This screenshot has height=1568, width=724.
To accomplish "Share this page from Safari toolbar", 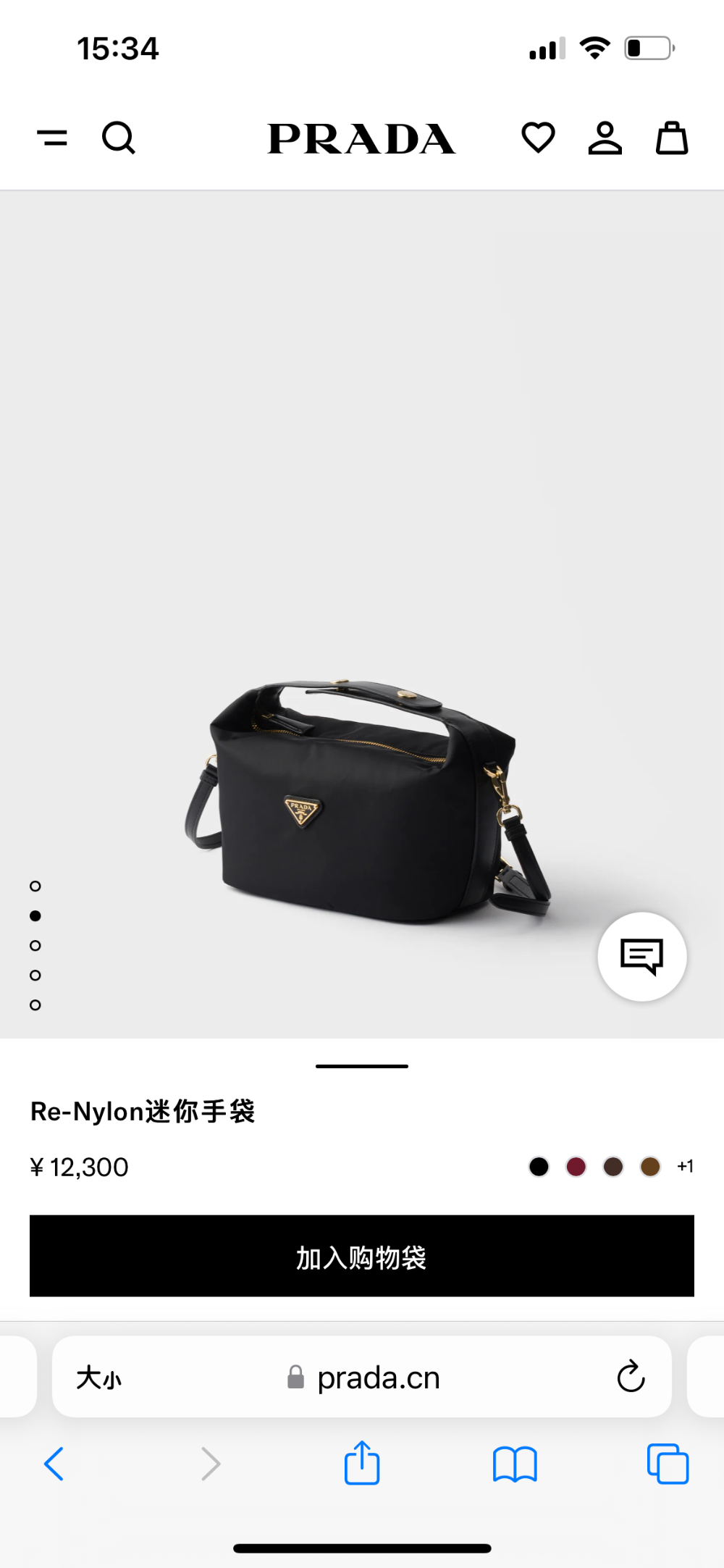I will [x=362, y=1462].
